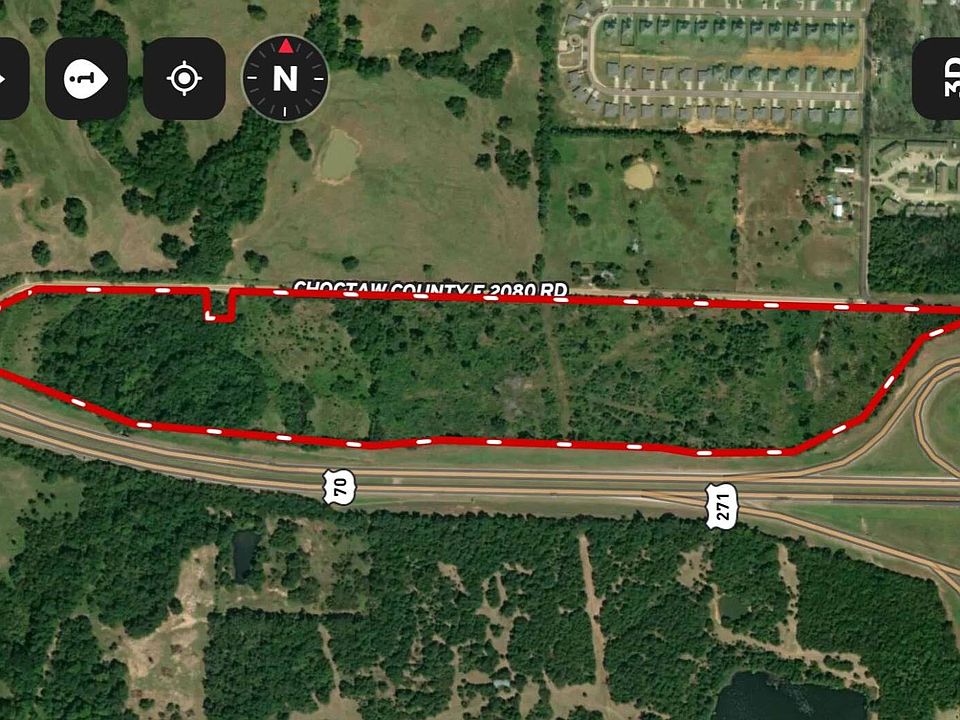The image size is (960, 720).
Task: Tap the compass to reset north
Action: click(285, 78)
